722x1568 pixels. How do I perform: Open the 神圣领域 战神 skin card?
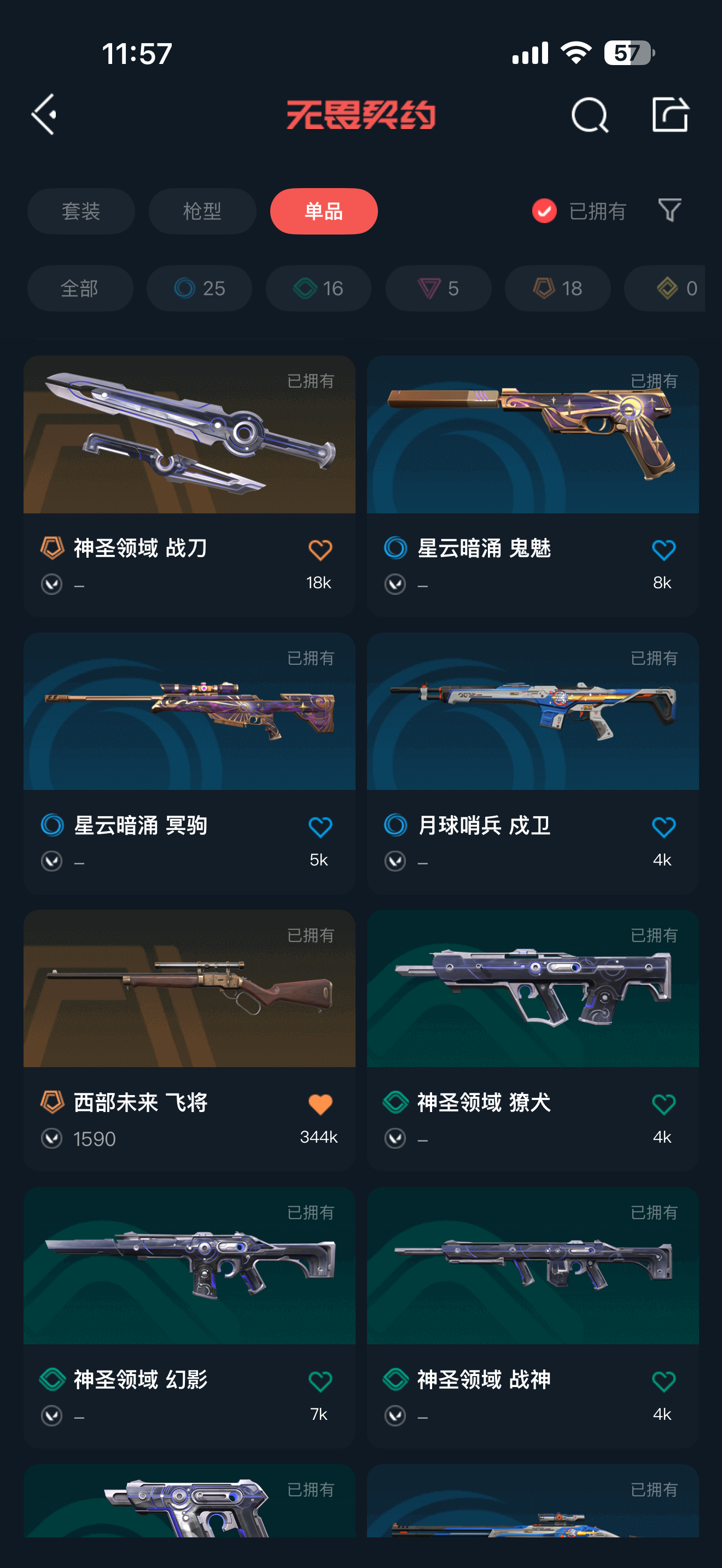click(533, 1317)
